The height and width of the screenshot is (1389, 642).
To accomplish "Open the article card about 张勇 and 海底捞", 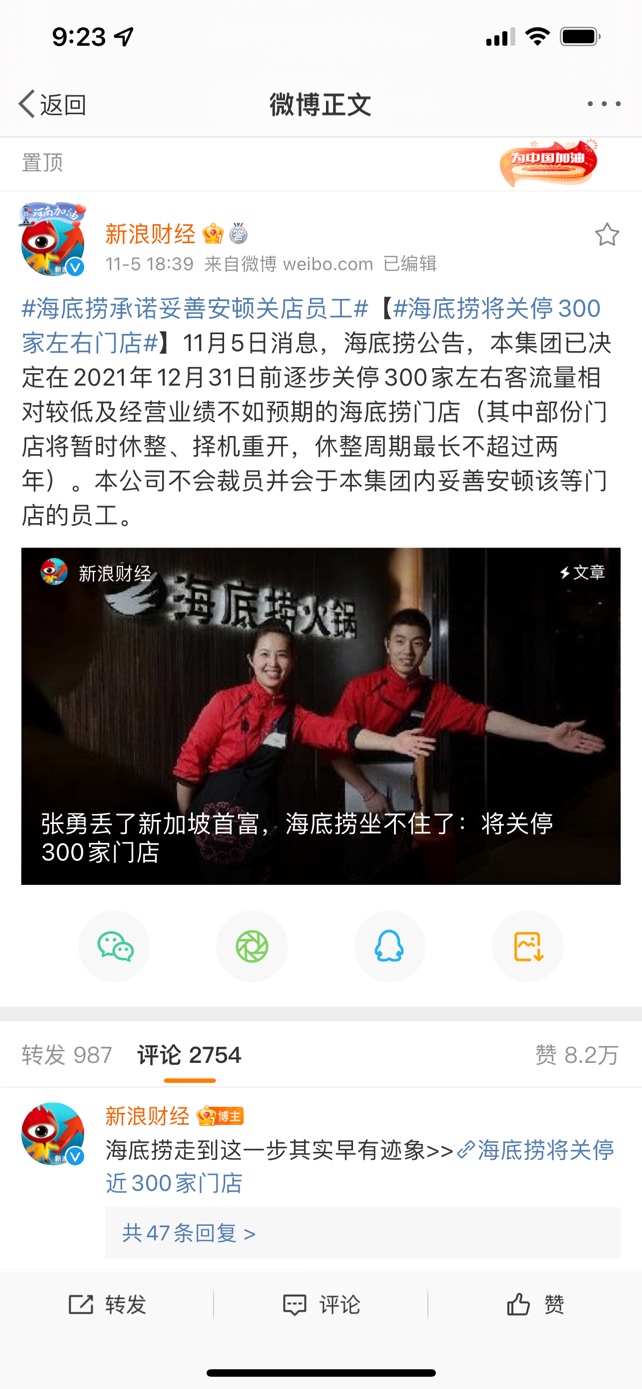I will click(x=320, y=715).
